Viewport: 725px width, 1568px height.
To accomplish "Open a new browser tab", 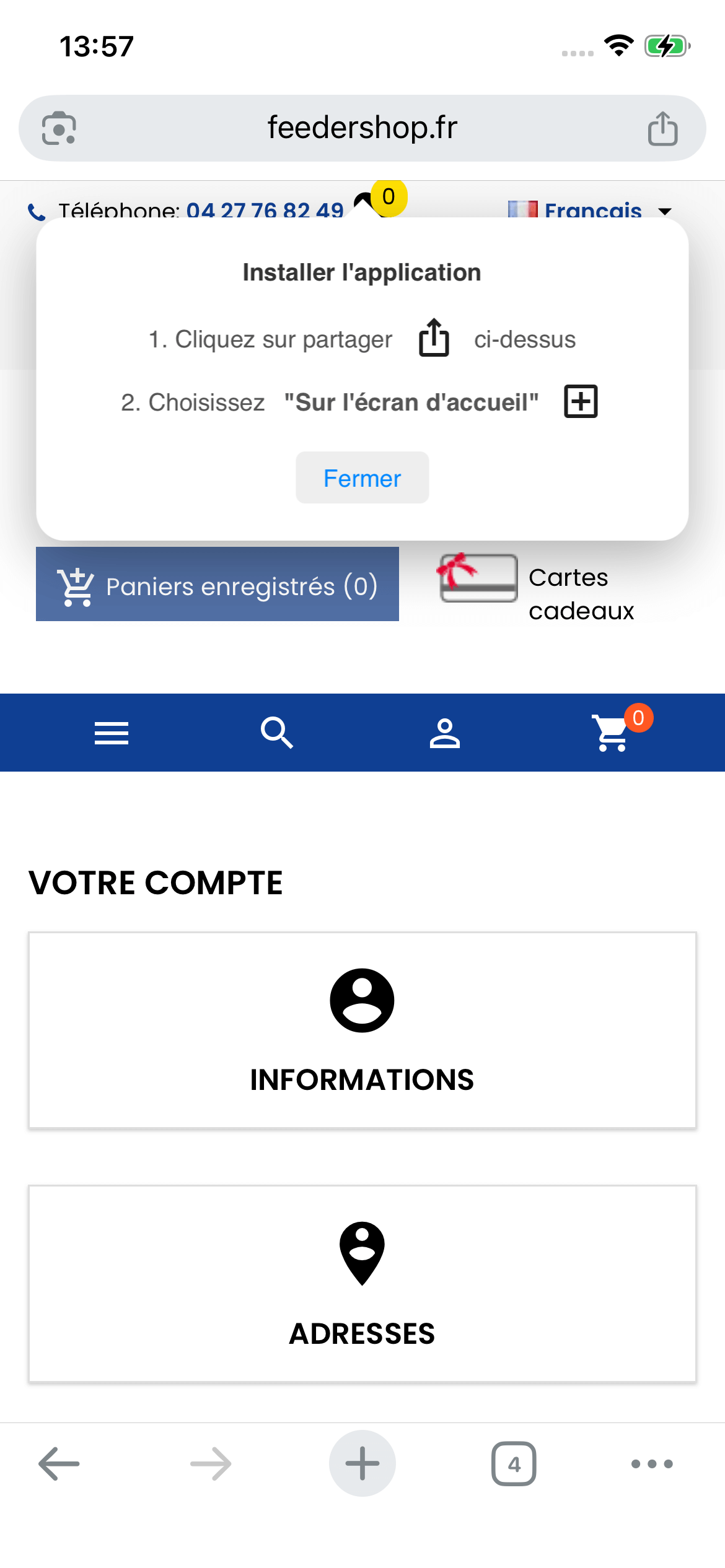I will coord(362,1464).
